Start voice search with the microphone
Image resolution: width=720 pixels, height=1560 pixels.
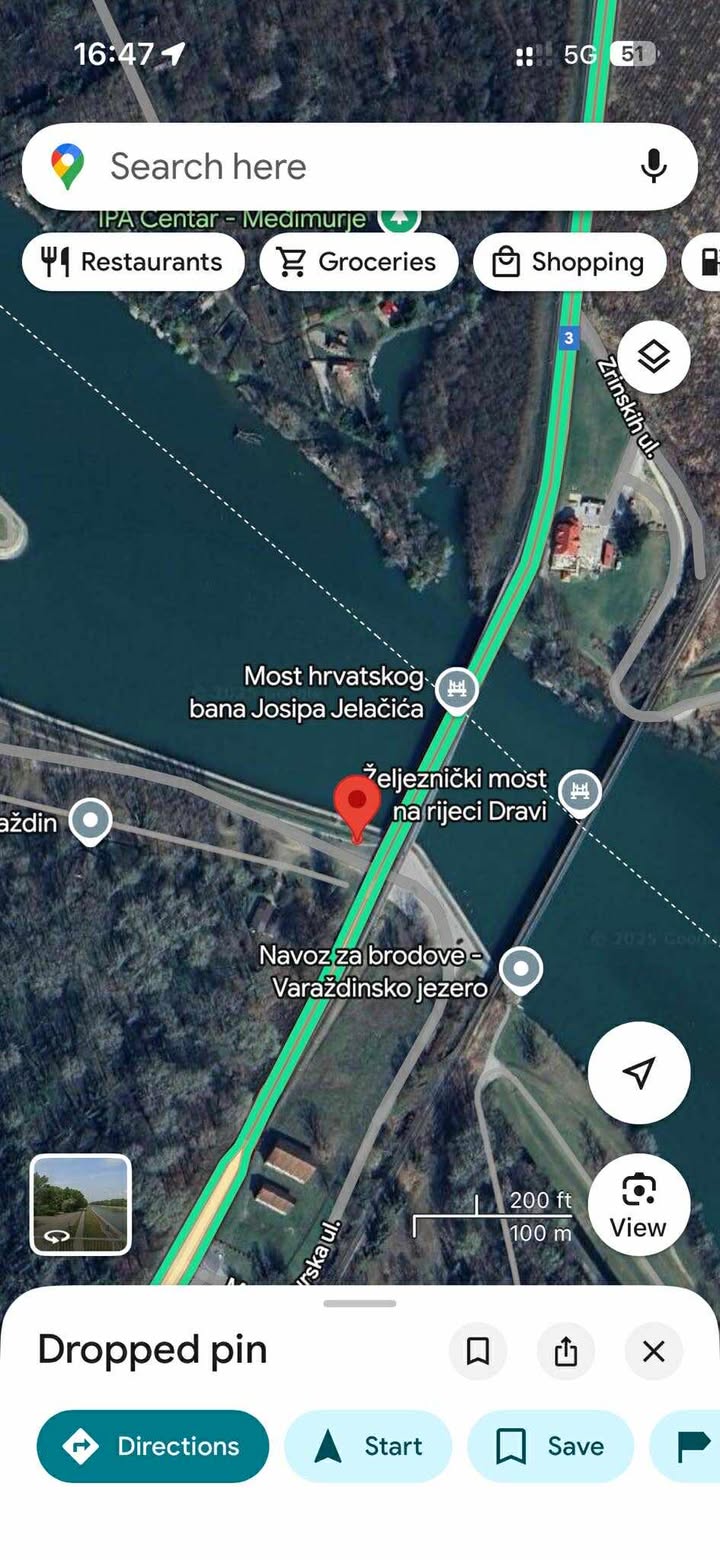(x=653, y=166)
